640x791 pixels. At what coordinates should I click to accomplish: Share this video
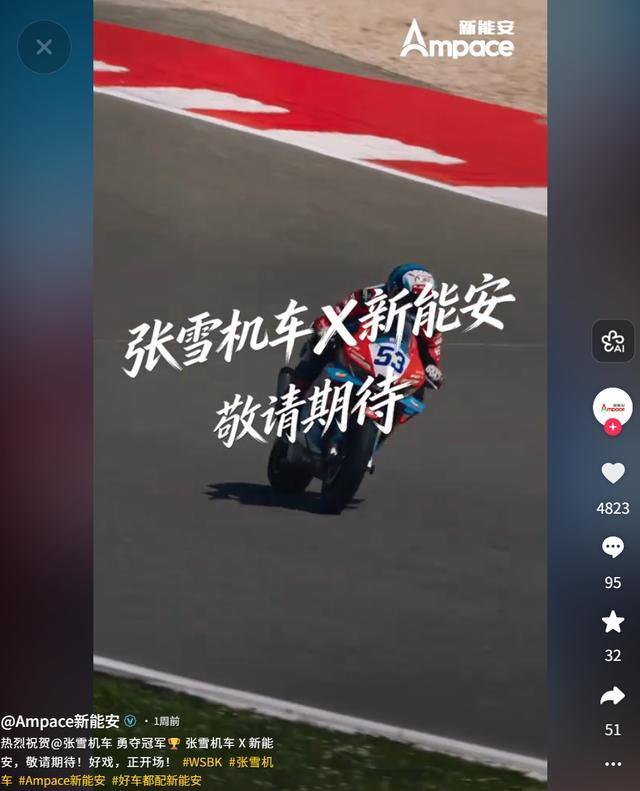(613, 696)
